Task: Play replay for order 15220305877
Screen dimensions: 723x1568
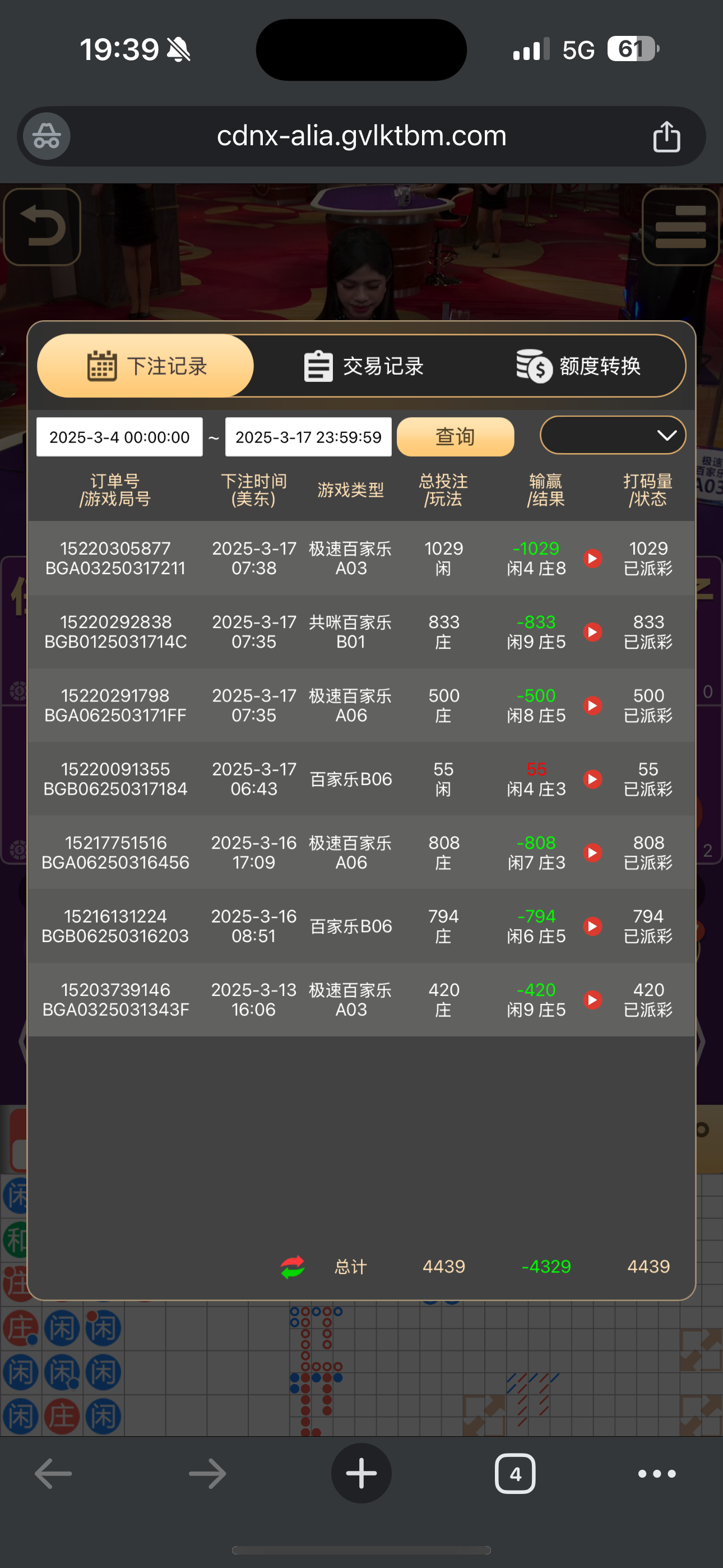Action: pos(592,558)
